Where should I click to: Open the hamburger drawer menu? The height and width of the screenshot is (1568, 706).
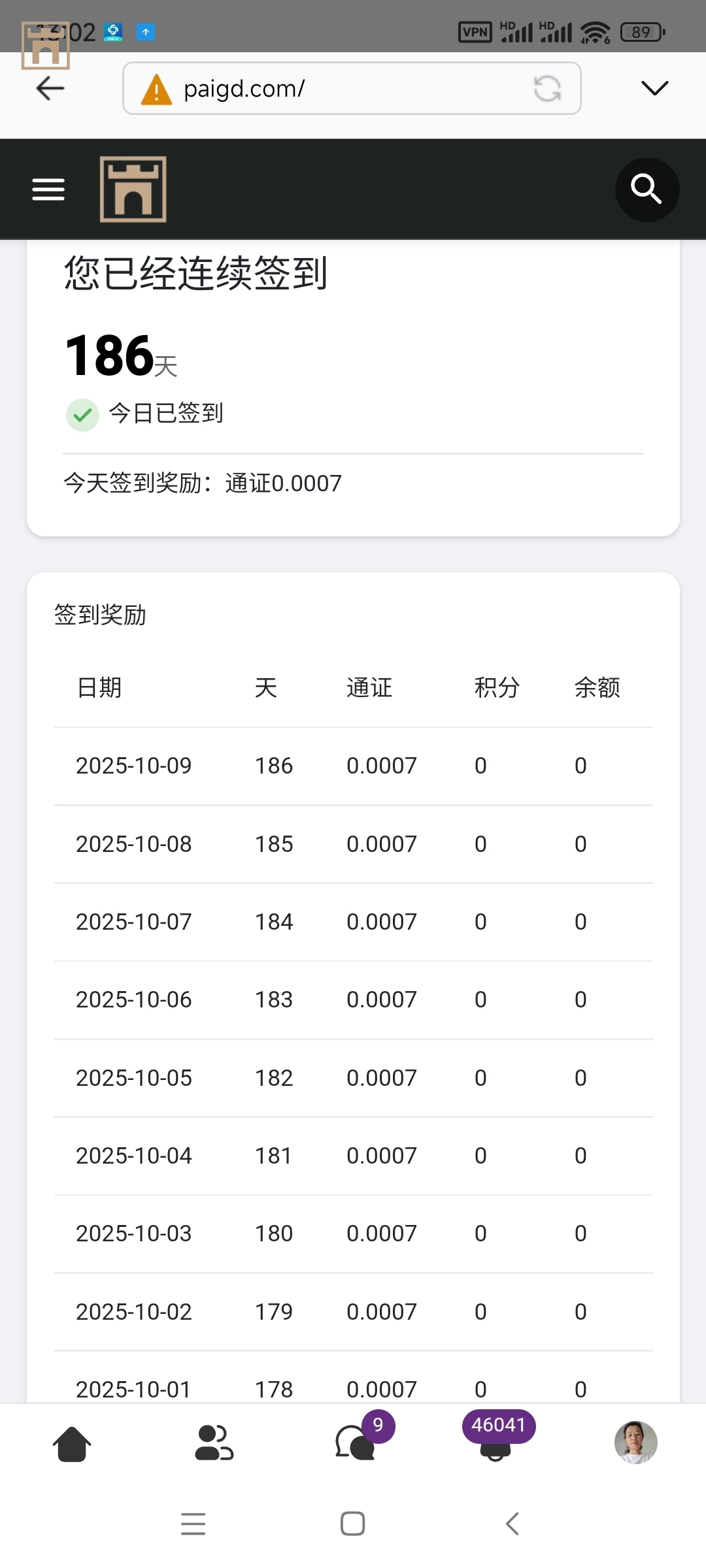pos(48,189)
